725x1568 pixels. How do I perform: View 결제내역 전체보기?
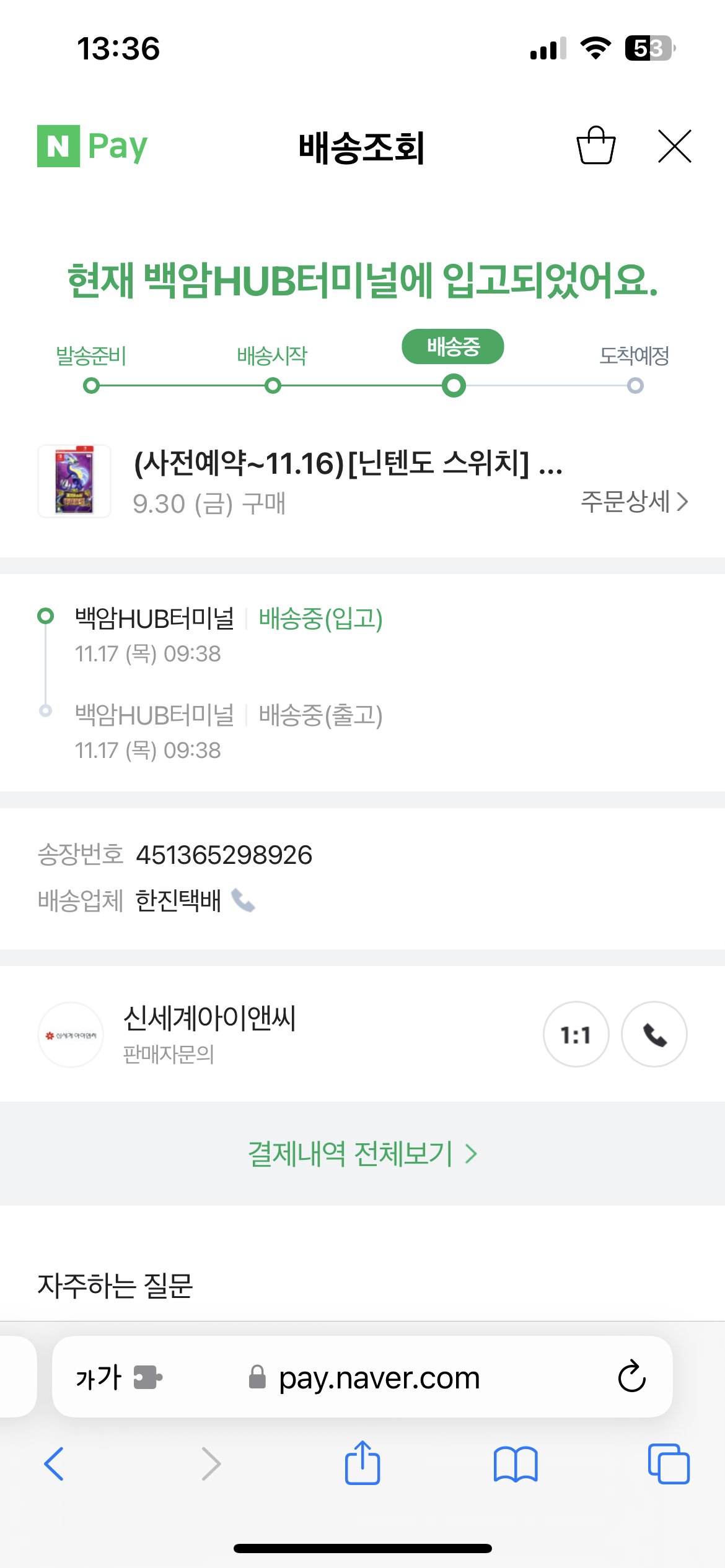(x=362, y=1154)
